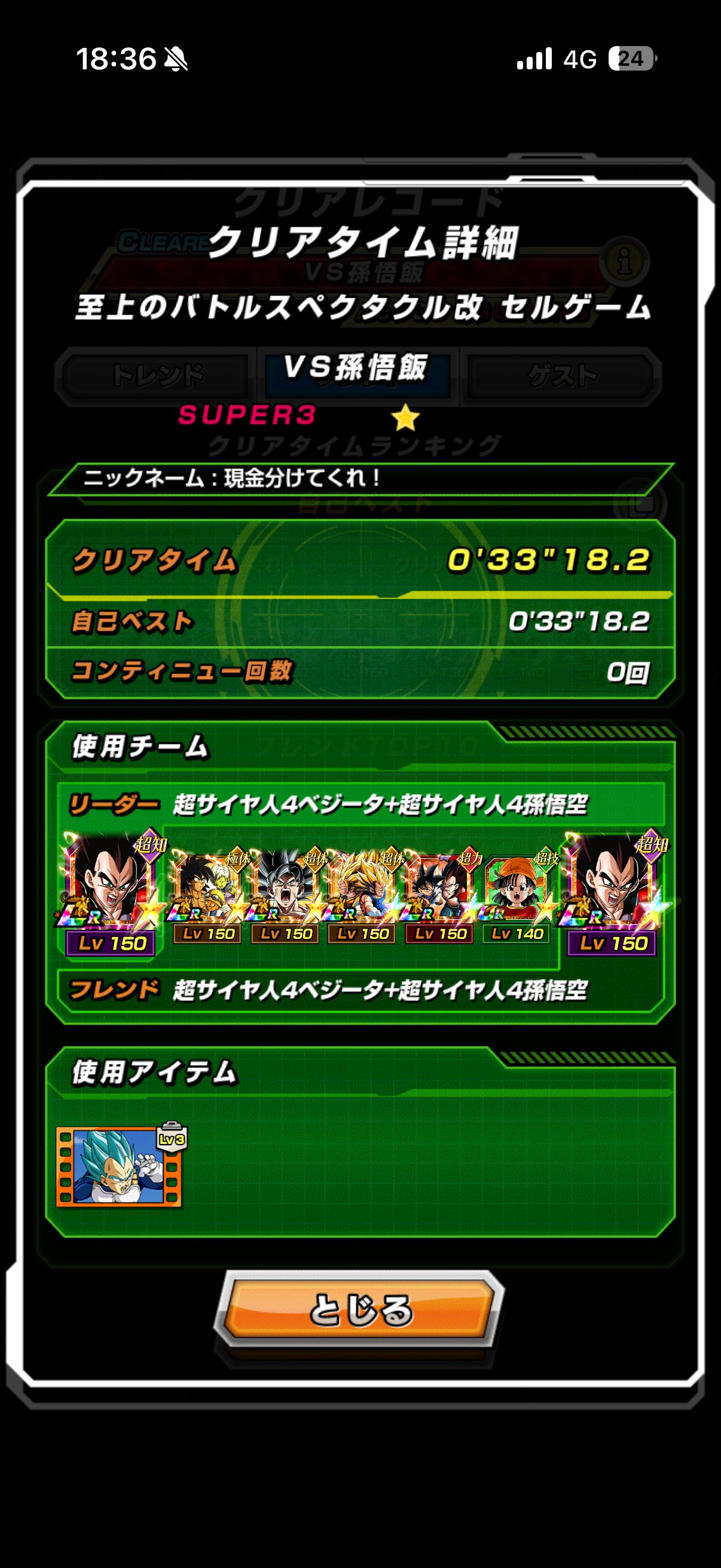Screen dimensions: 721x1568
Task: Open the Lv3 support item under 使用アイテム
Action: [120, 1165]
